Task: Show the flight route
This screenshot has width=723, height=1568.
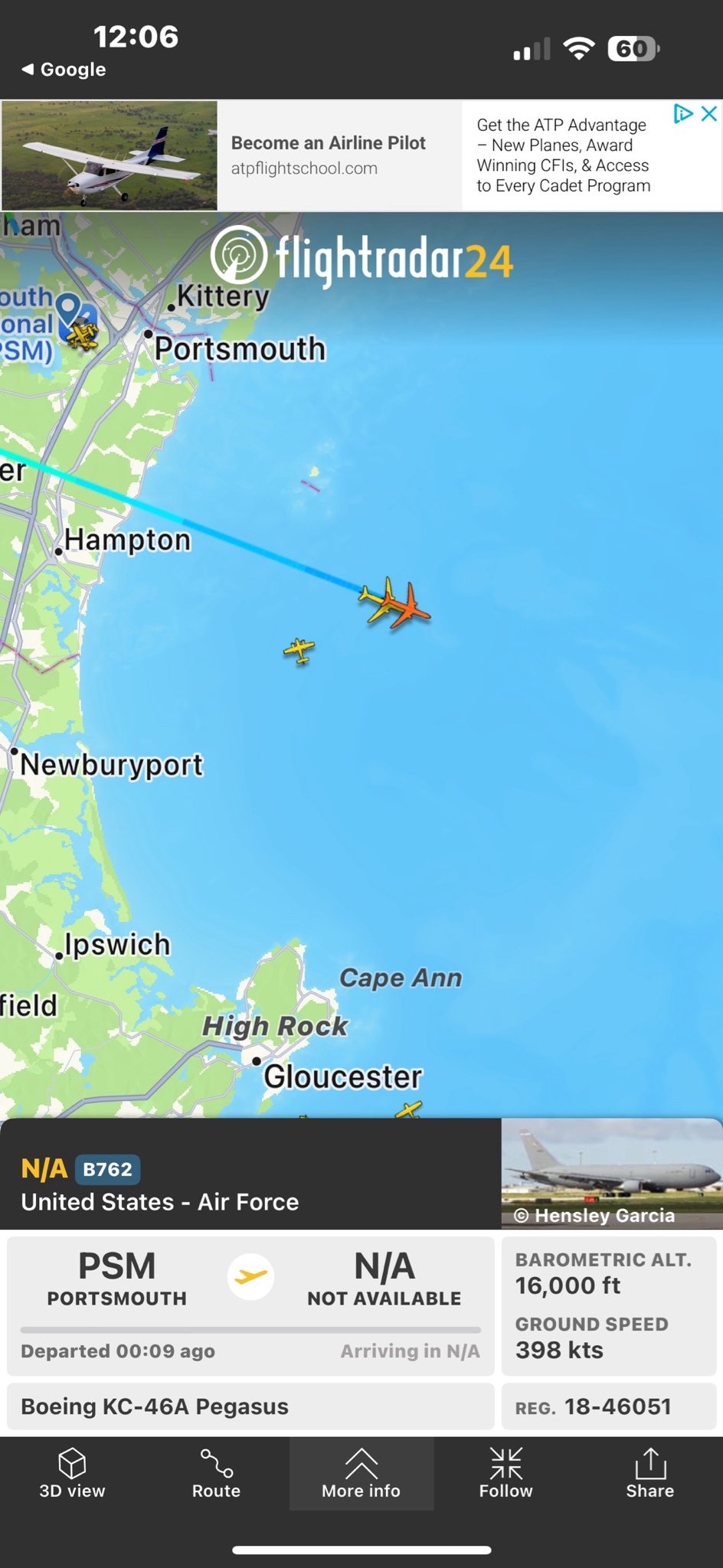Action: pyautogui.click(x=216, y=1473)
